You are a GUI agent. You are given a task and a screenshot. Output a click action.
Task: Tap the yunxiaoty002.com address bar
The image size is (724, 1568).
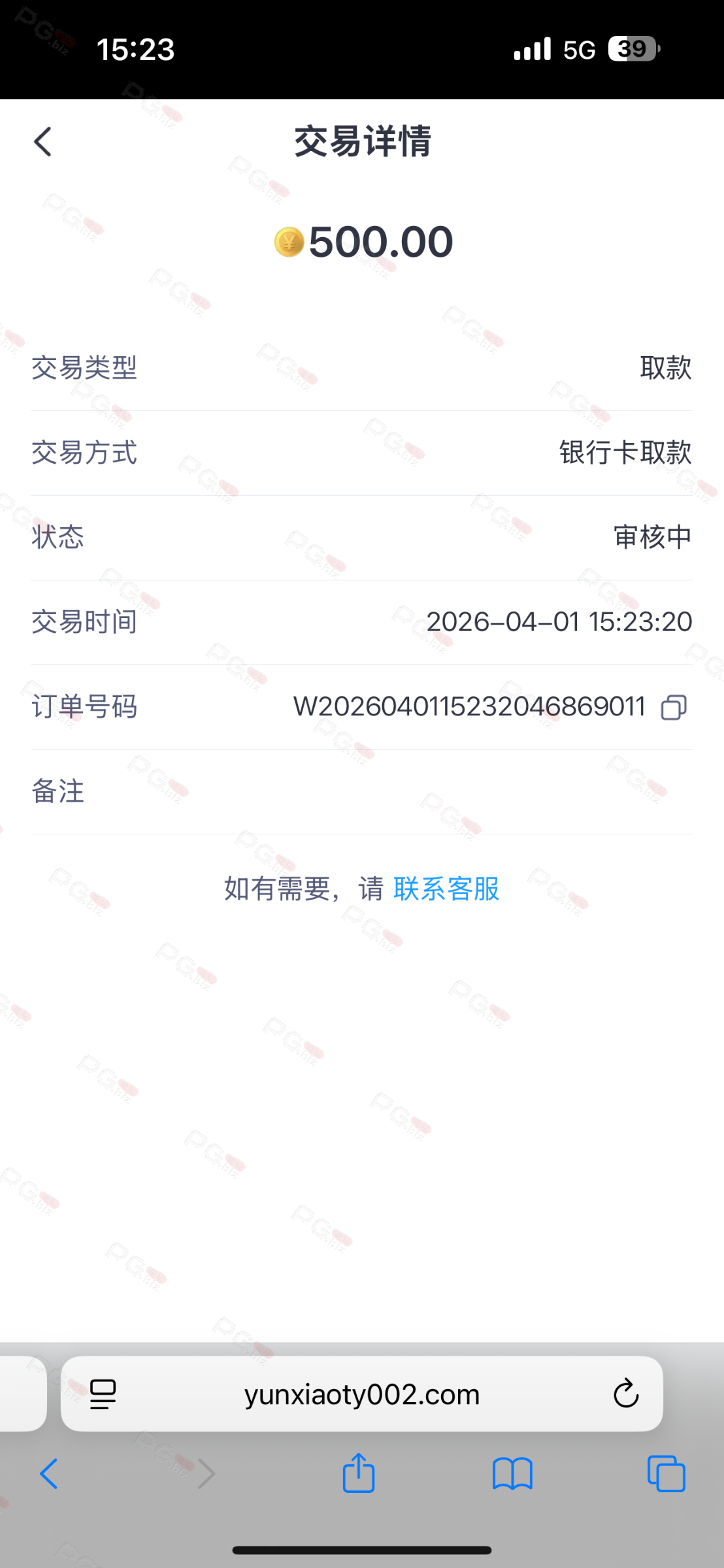(x=362, y=1394)
